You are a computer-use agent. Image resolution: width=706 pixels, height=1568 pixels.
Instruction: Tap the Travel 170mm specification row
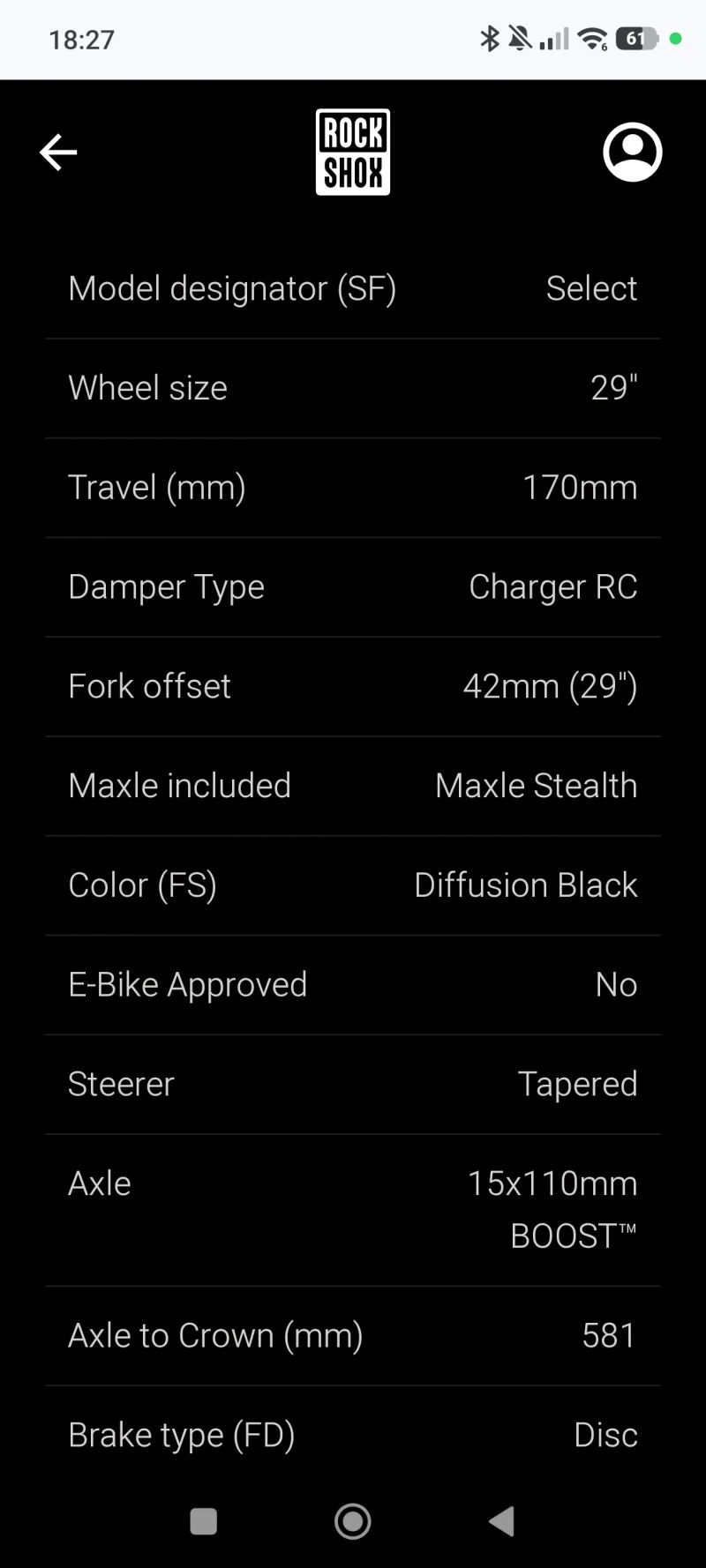pyautogui.click(x=353, y=487)
